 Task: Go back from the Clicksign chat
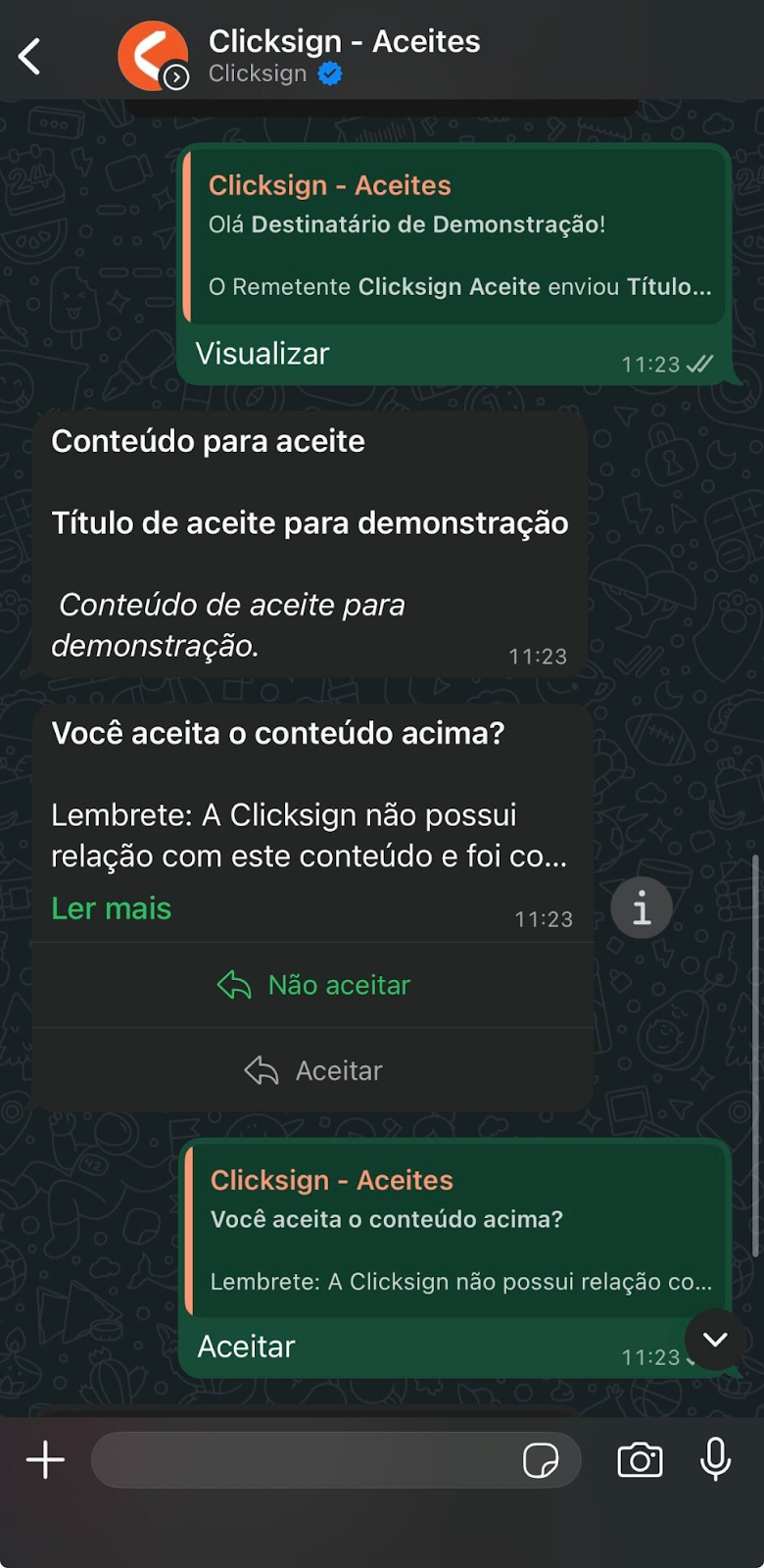(x=30, y=57)
